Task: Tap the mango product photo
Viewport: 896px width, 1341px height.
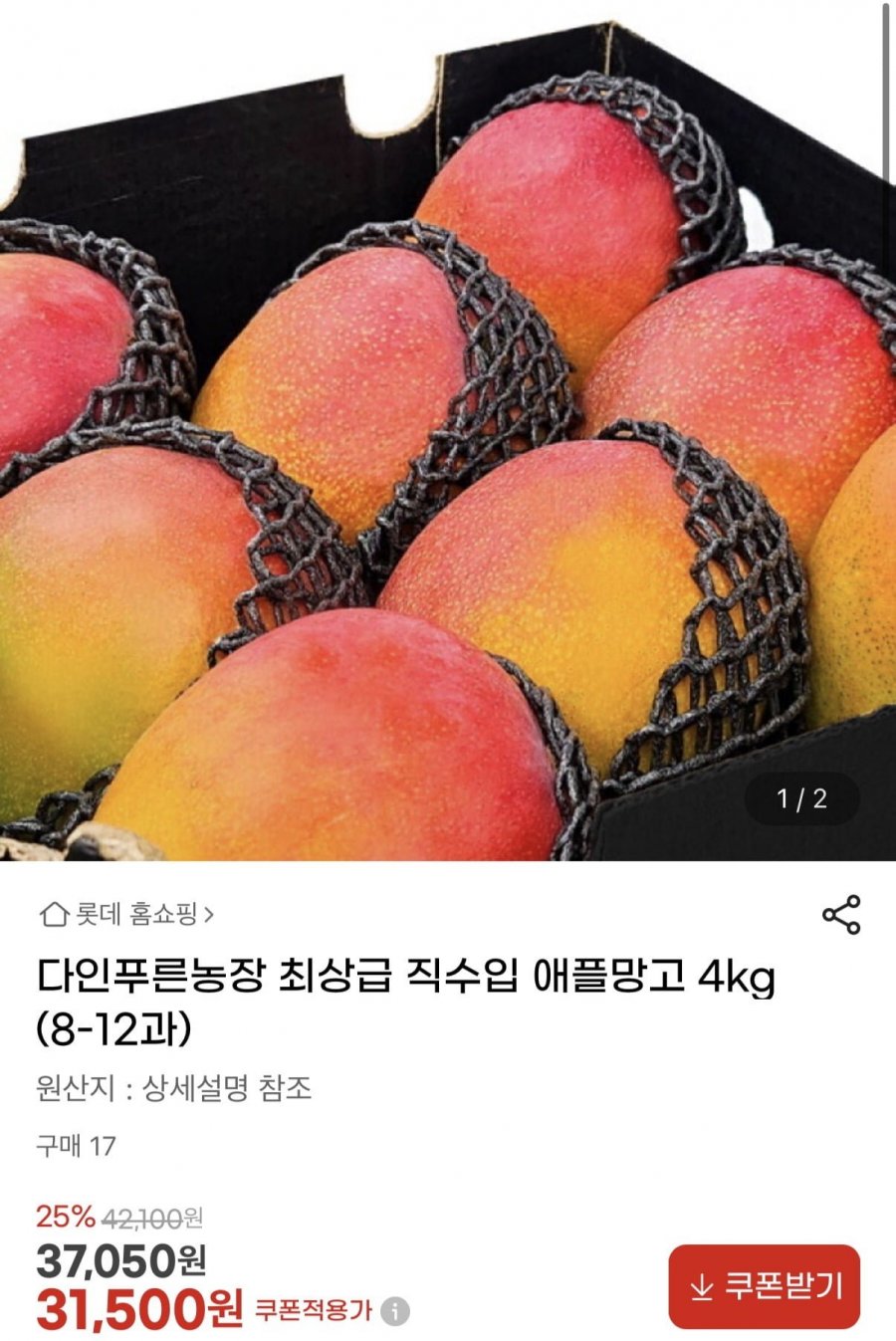Action: coord(448,428)
